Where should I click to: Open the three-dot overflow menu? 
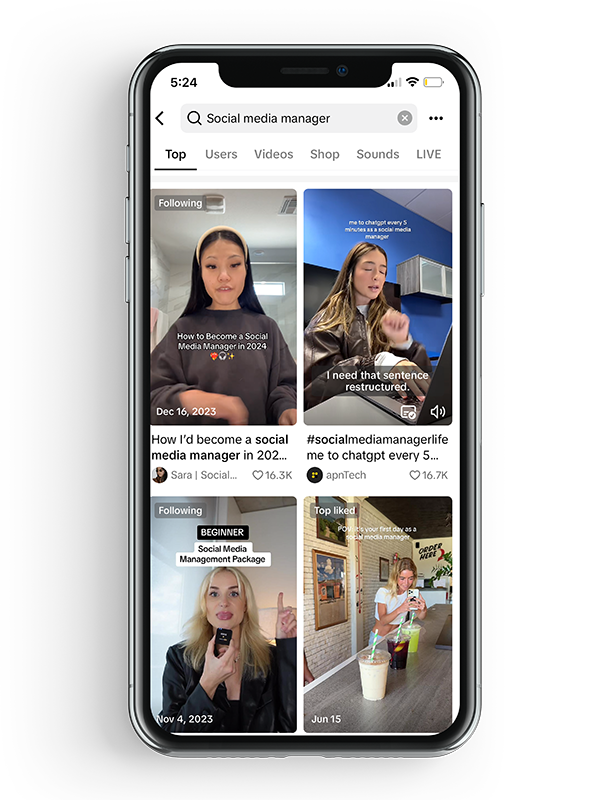436,118
